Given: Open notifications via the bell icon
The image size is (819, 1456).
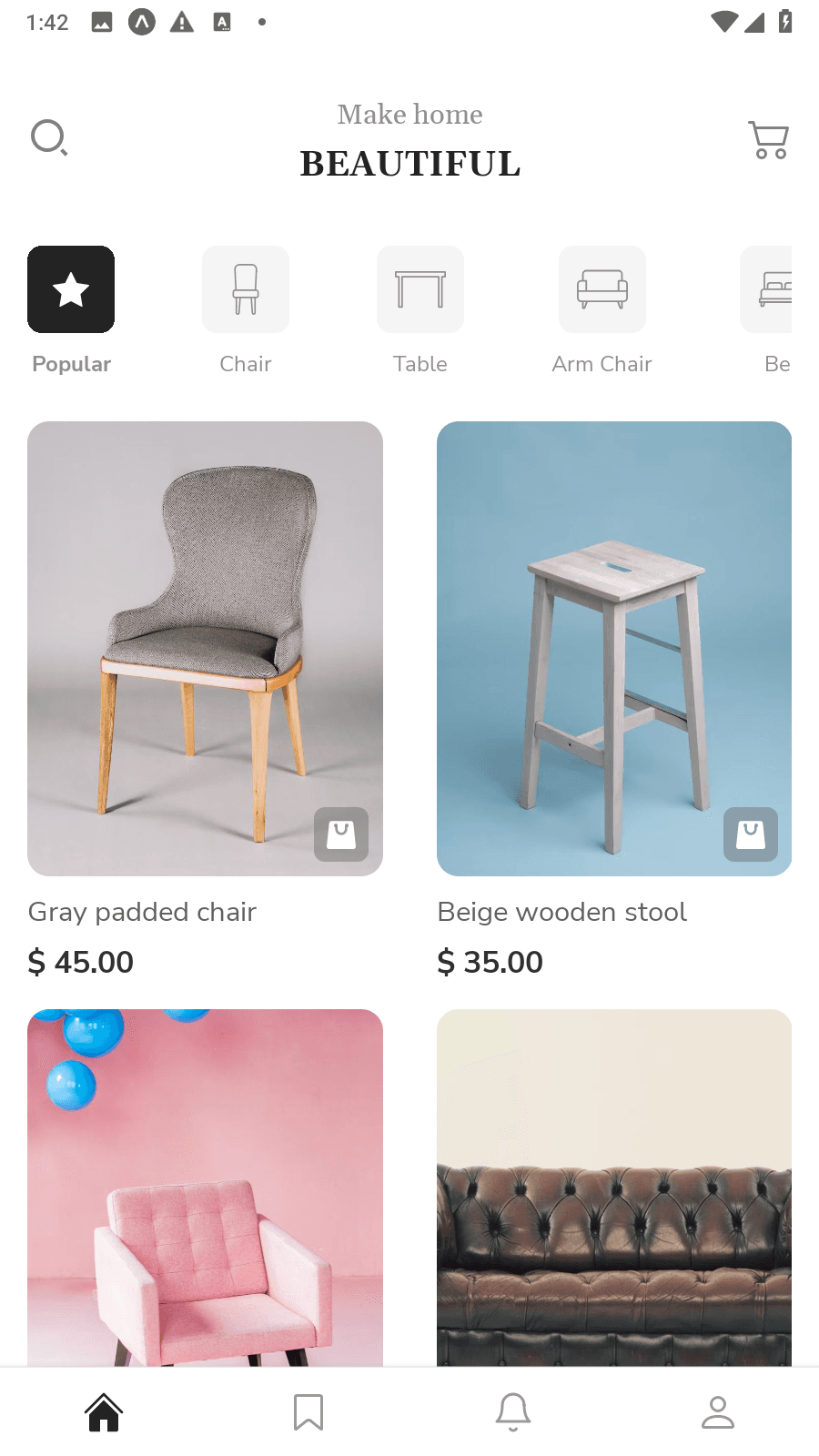Looking at the screenshot, I should click(x=512, y=1411).
